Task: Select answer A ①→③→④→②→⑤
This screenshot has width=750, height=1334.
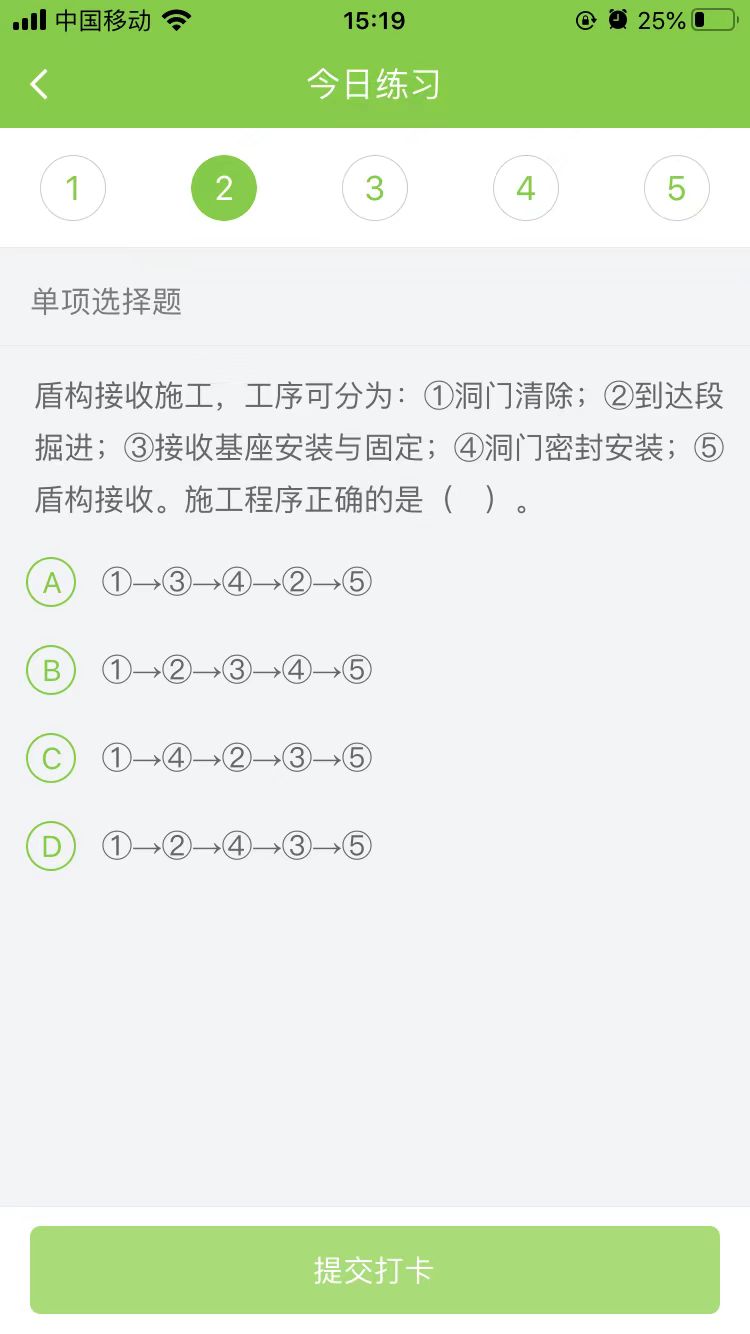Action: pos(51,582)
